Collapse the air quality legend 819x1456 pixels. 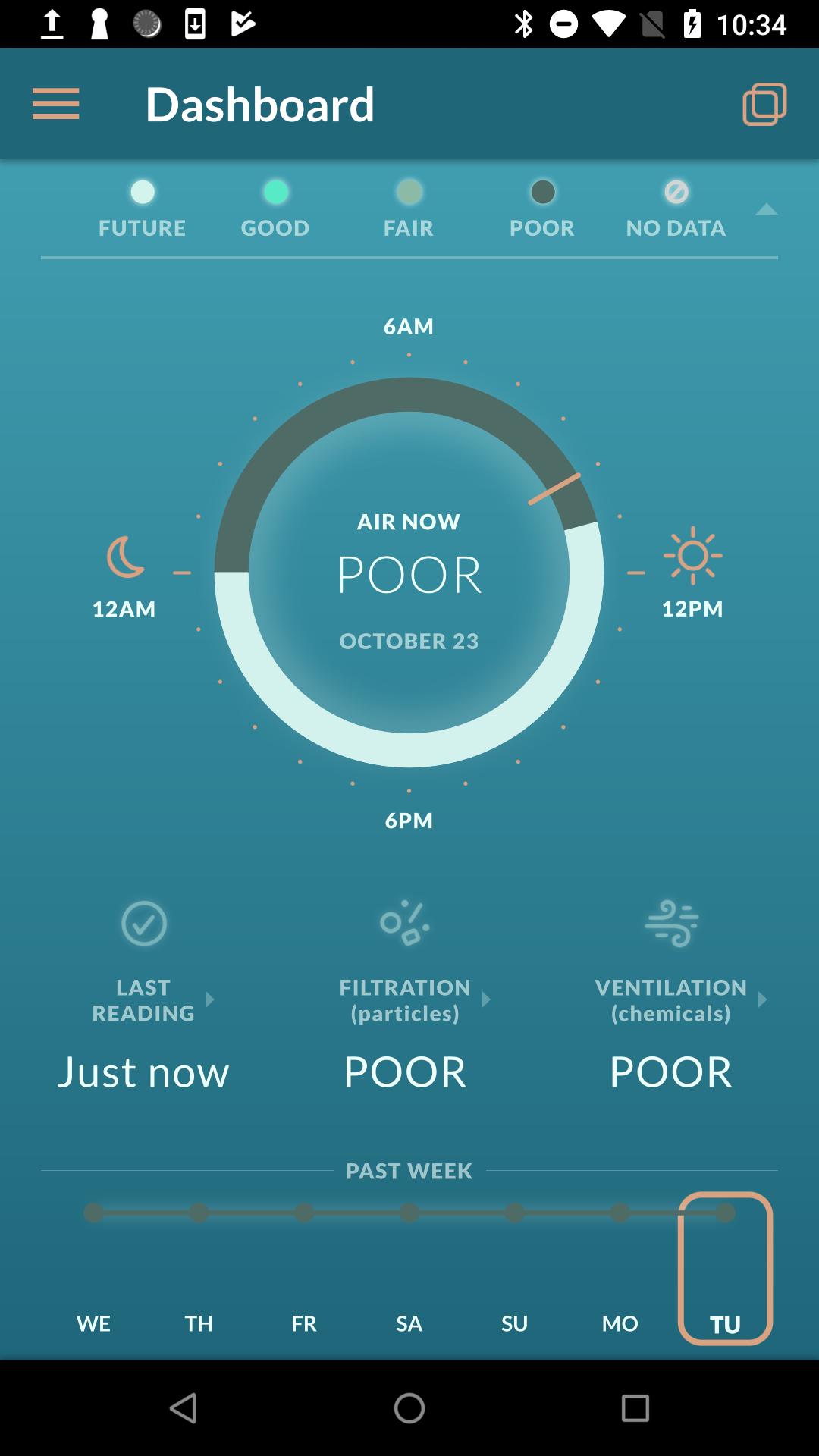[x=766, y=210]
